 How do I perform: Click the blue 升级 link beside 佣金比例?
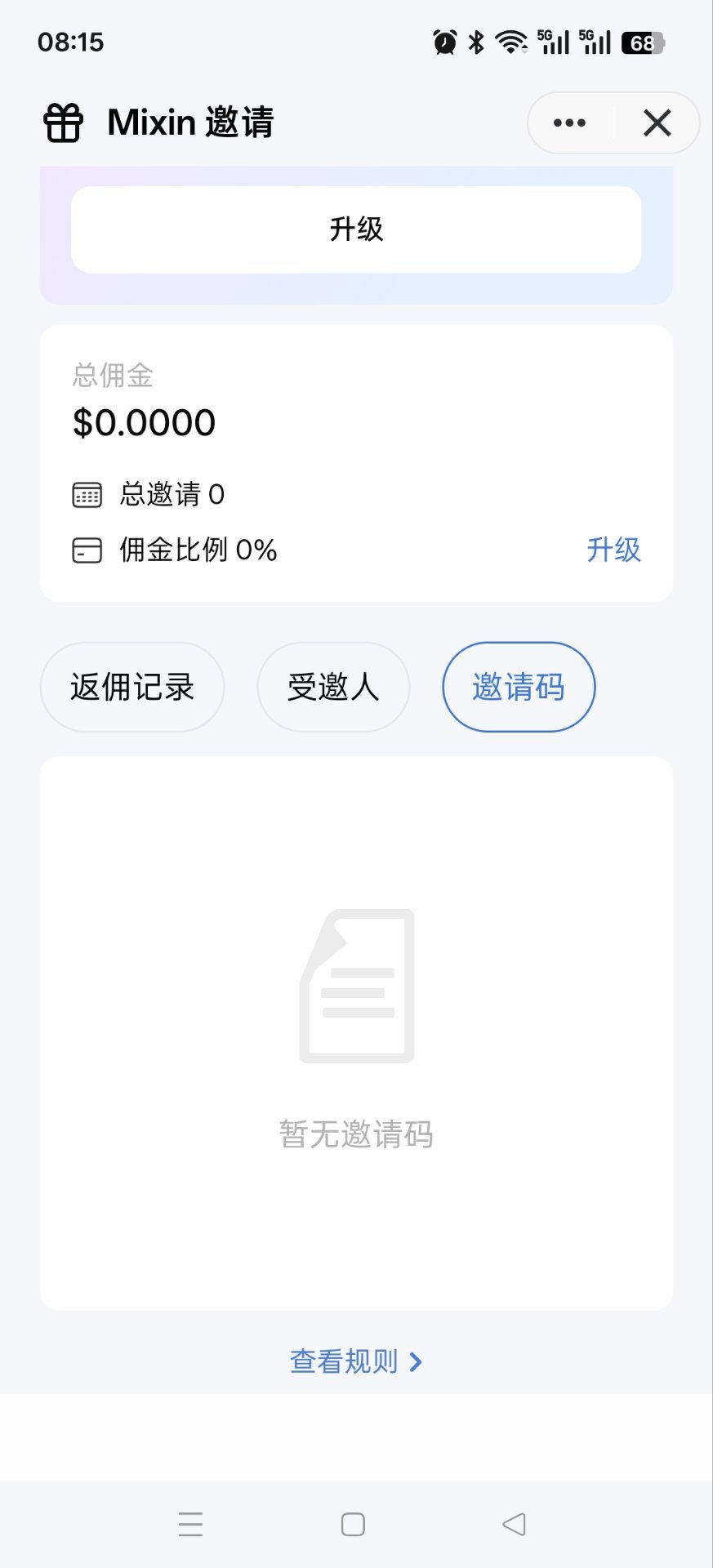pyautogui.click(x=614, y=550)
